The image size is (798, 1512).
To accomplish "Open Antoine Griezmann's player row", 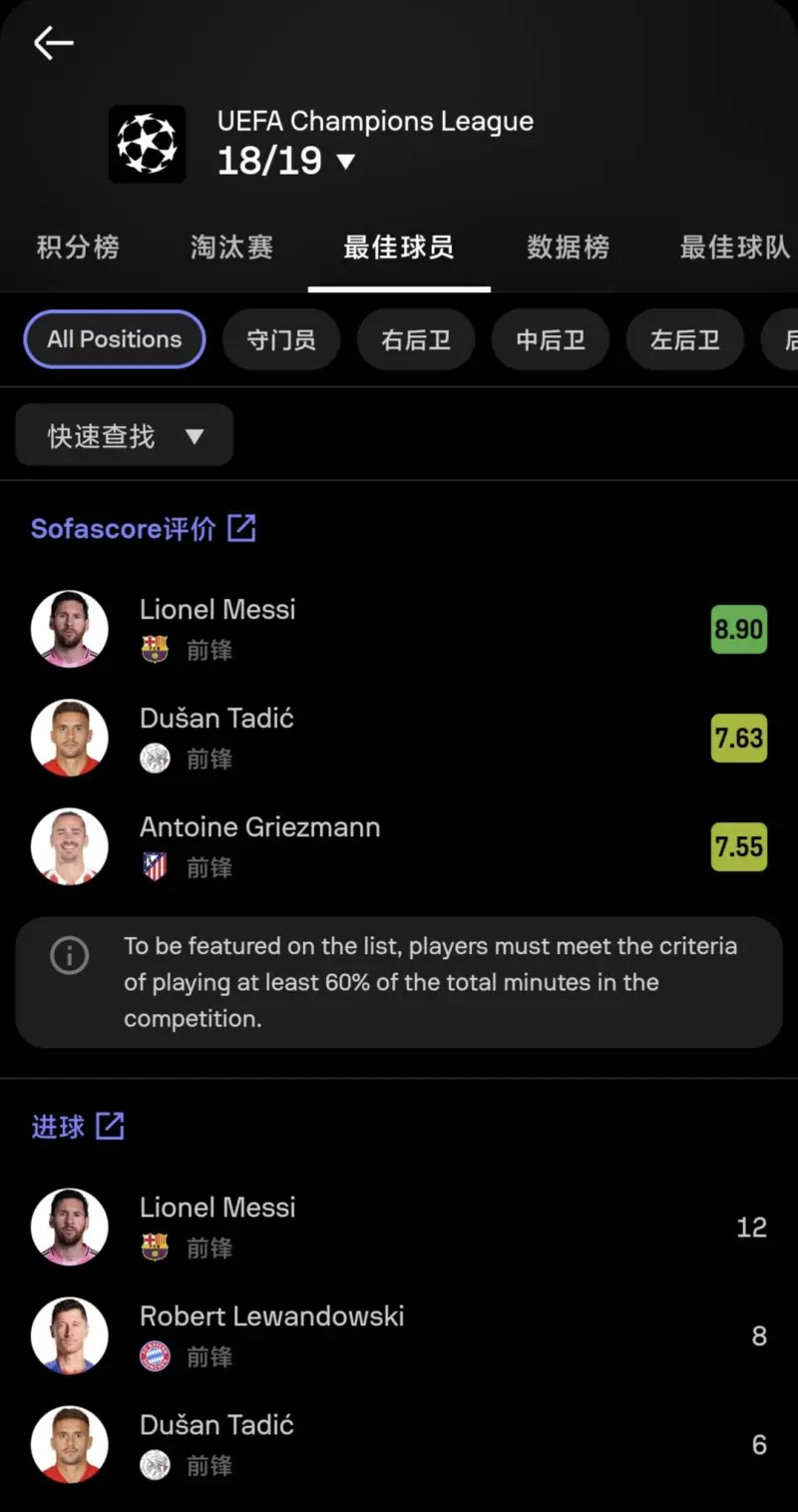I will point(399,846).
